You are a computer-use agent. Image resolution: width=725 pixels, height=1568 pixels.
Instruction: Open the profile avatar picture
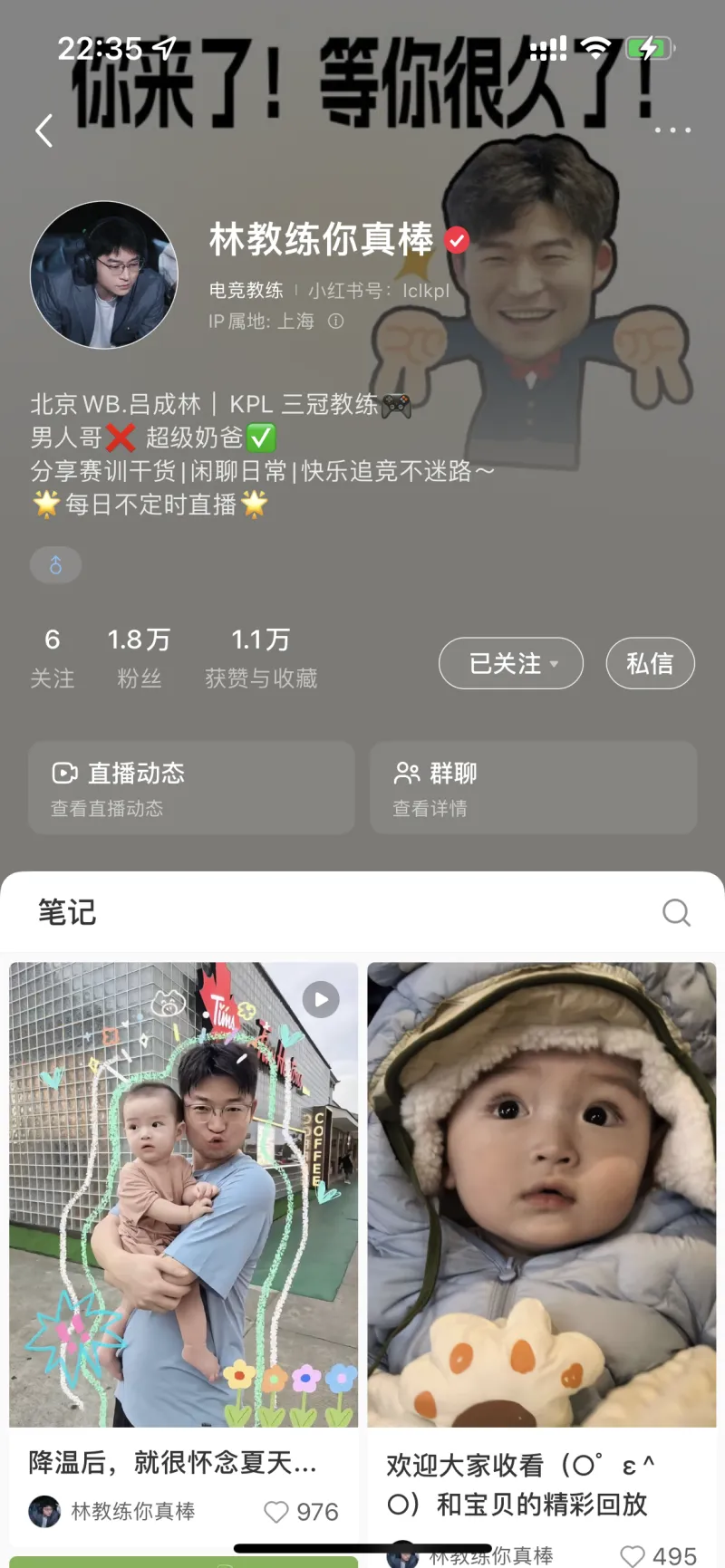coord(104,274)
